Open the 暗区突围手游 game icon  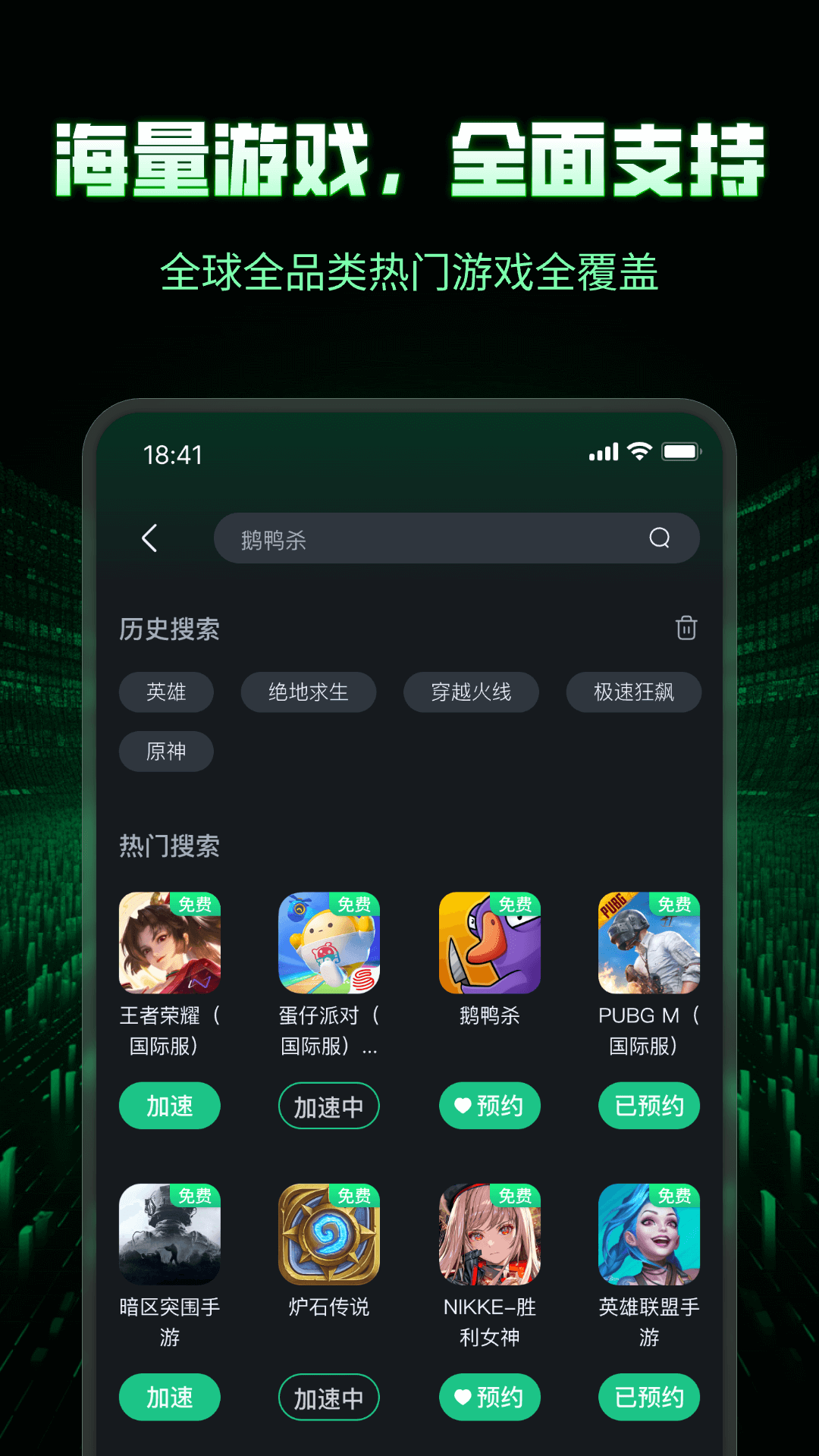click(x=169, y=1236)
